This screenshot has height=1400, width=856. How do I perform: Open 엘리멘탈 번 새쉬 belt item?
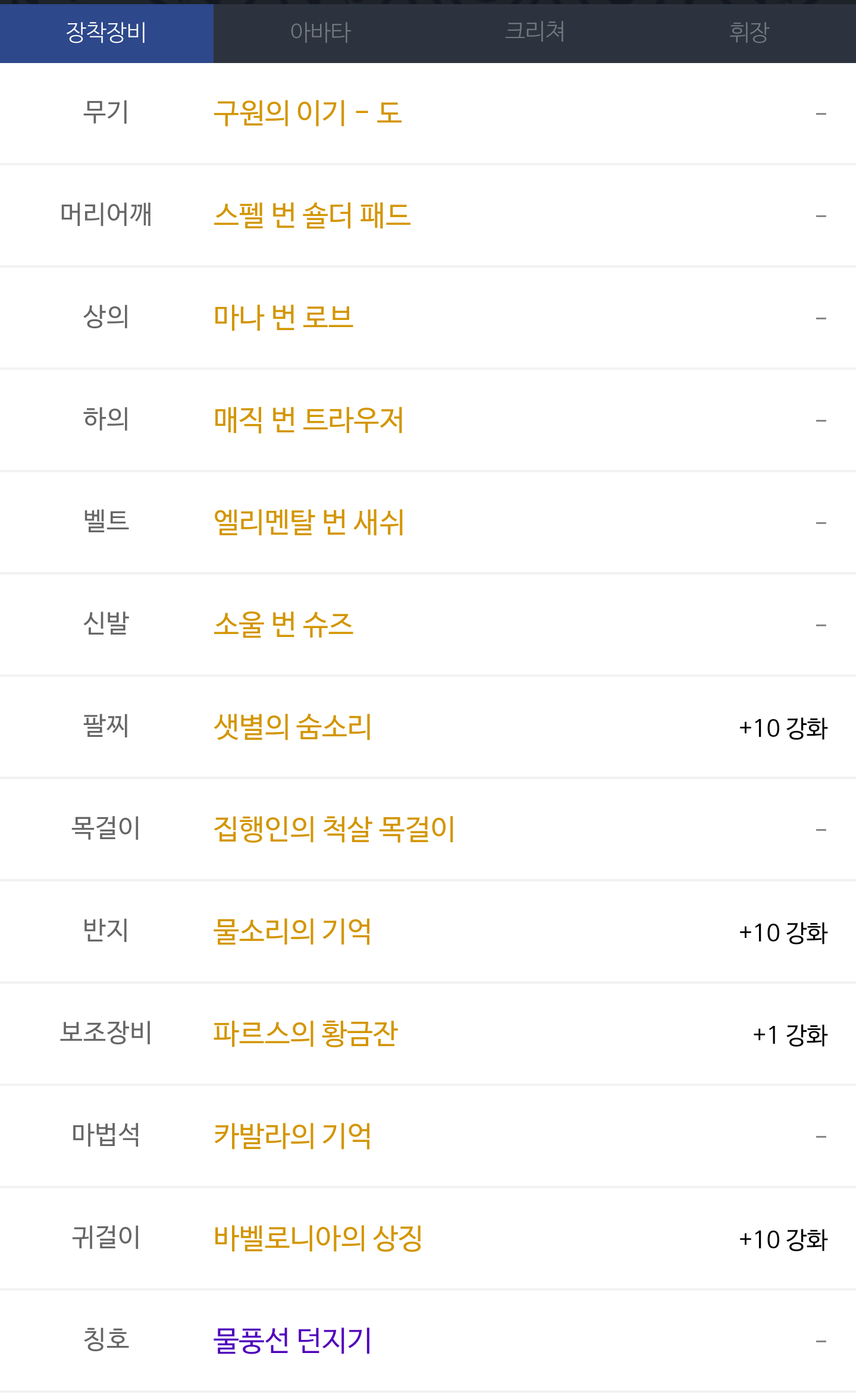(309, 522)
